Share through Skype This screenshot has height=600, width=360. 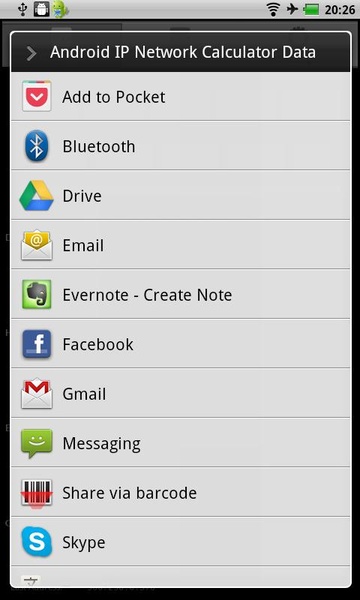point(180,541)
